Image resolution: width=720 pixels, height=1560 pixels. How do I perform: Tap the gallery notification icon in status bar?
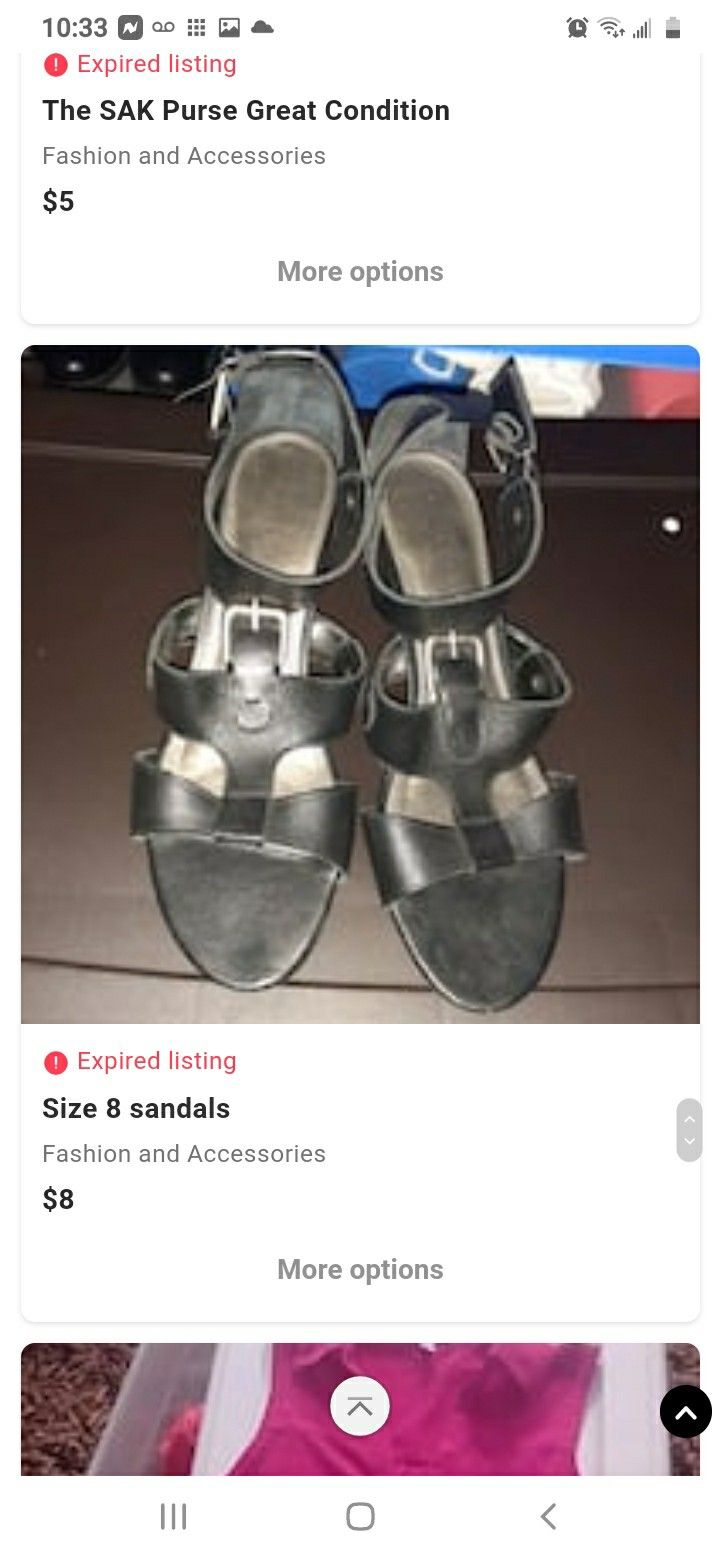[x=229, y=27]
